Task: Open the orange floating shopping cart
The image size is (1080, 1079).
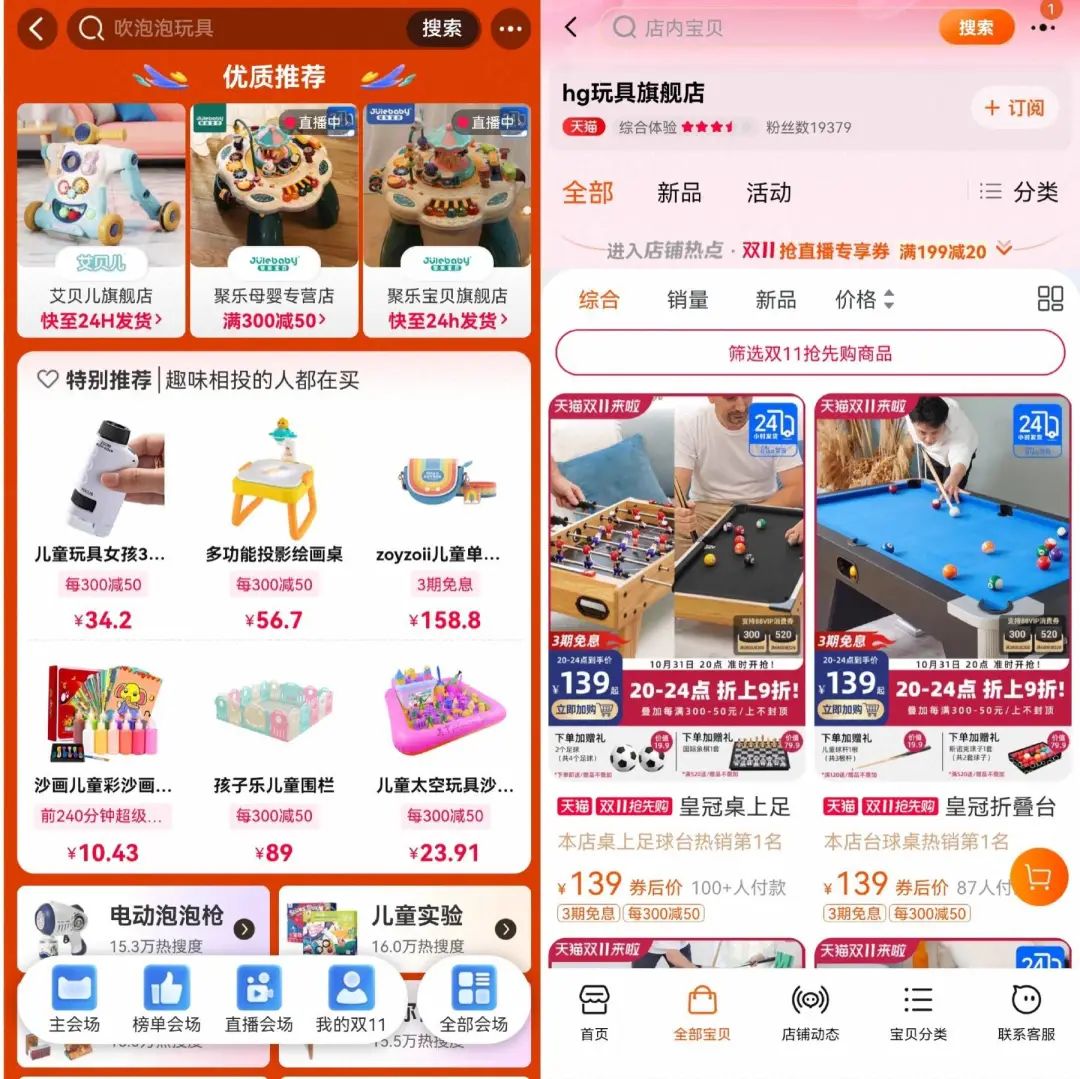Action: [x=1038, y=878]
